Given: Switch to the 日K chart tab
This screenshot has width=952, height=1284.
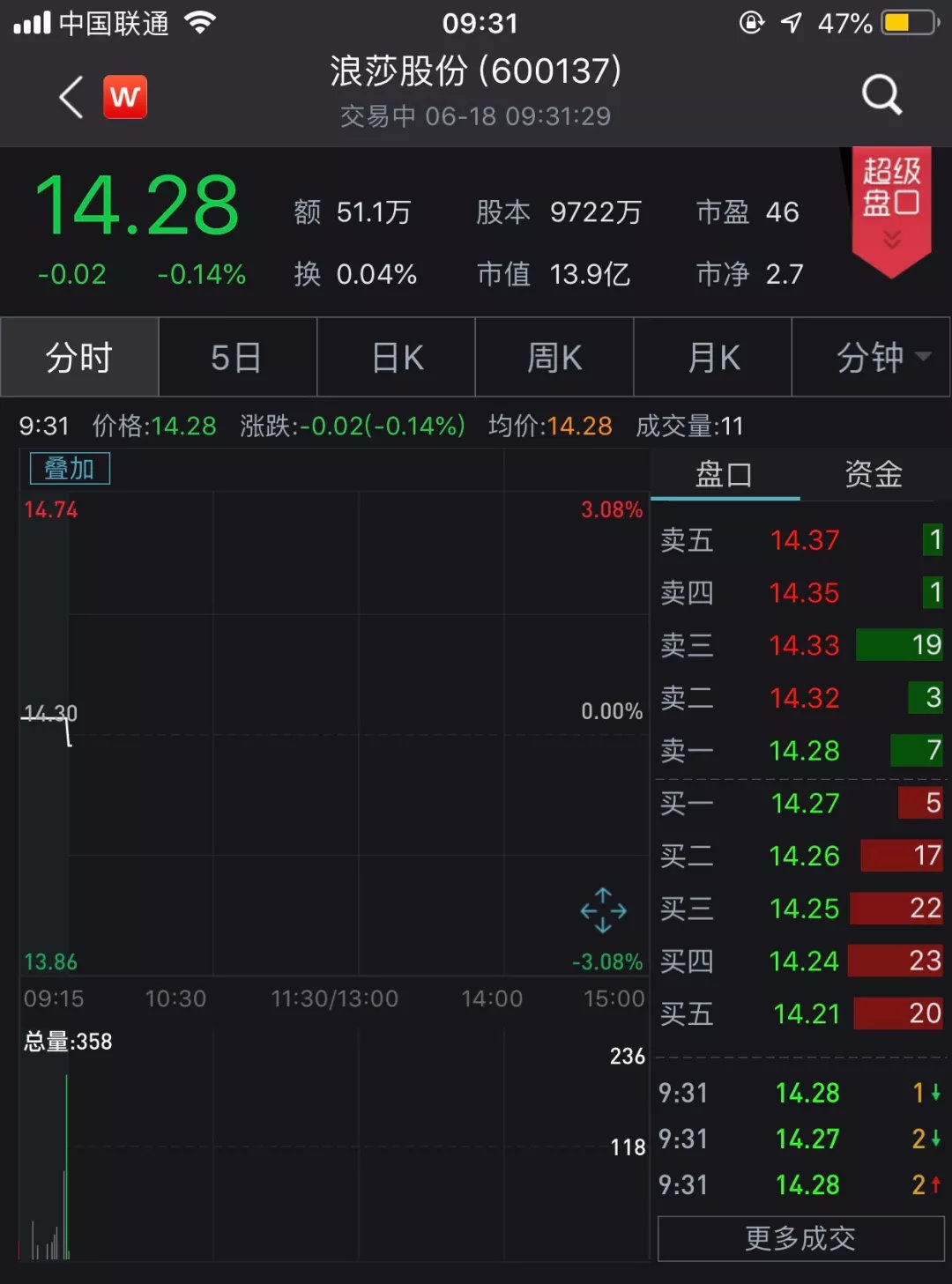Looking at the screenshot, I should click(397, 358).
